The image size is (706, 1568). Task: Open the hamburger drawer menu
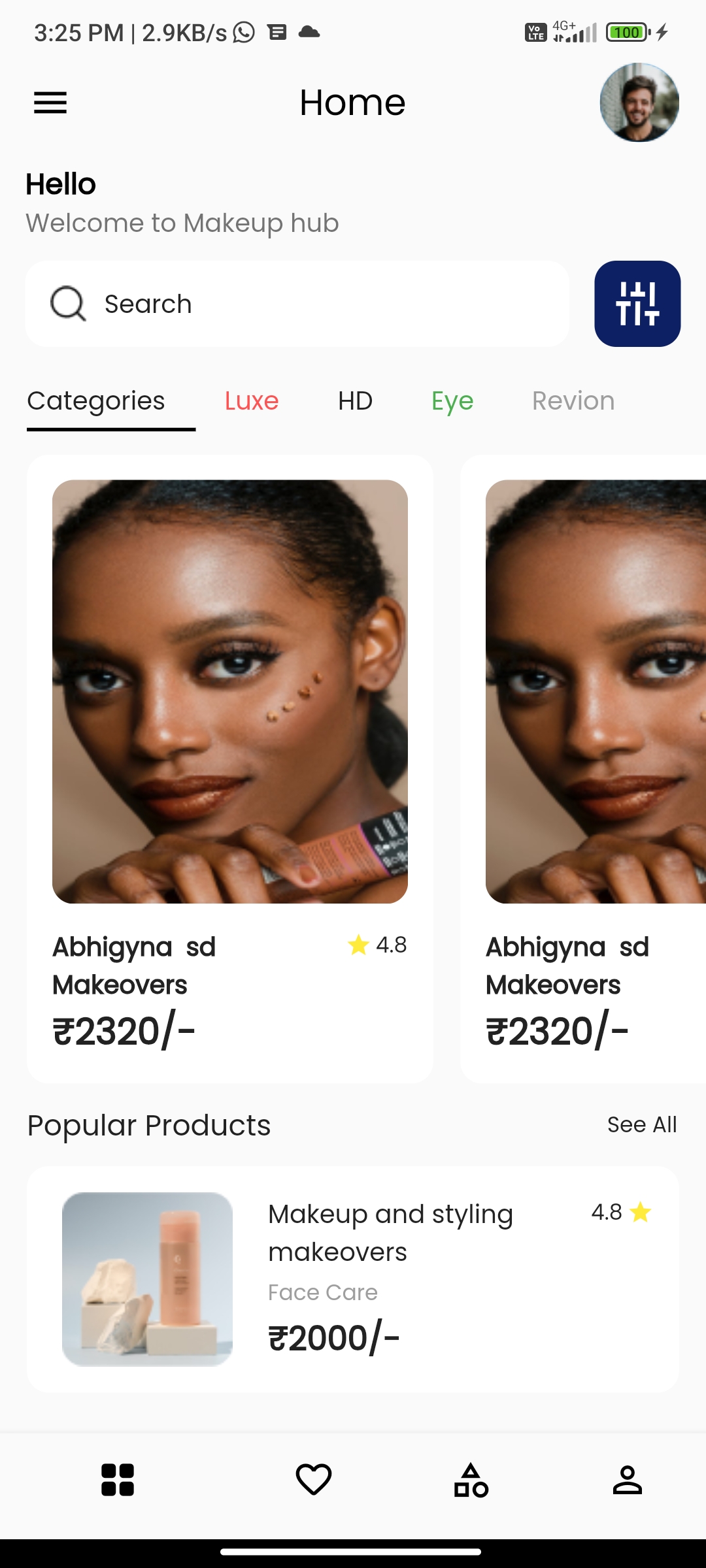[x=50, y=103]
